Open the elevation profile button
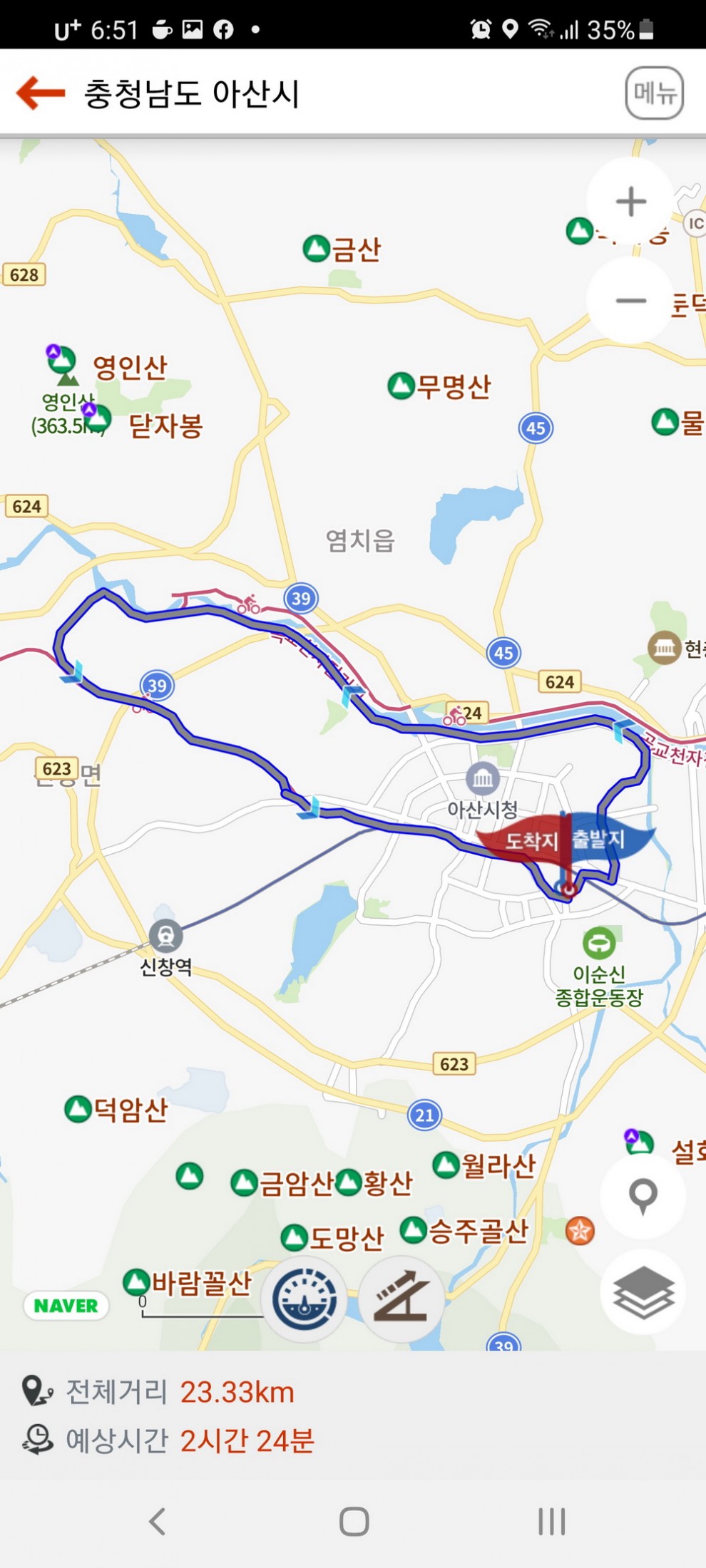Viewport: 706px width, 1568px height. (x=402, y=1299)
